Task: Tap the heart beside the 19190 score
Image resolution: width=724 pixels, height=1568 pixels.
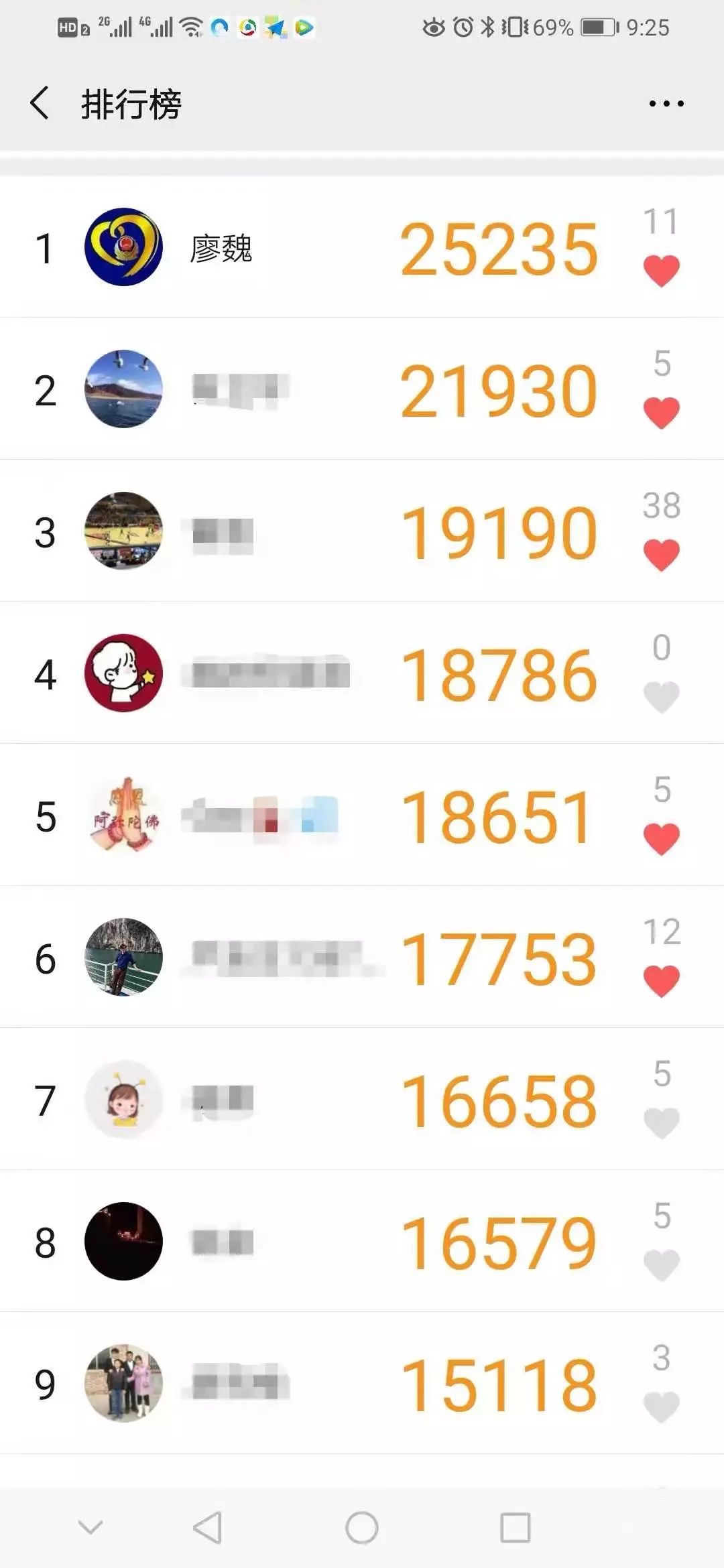Action: (x=662, y=555)
